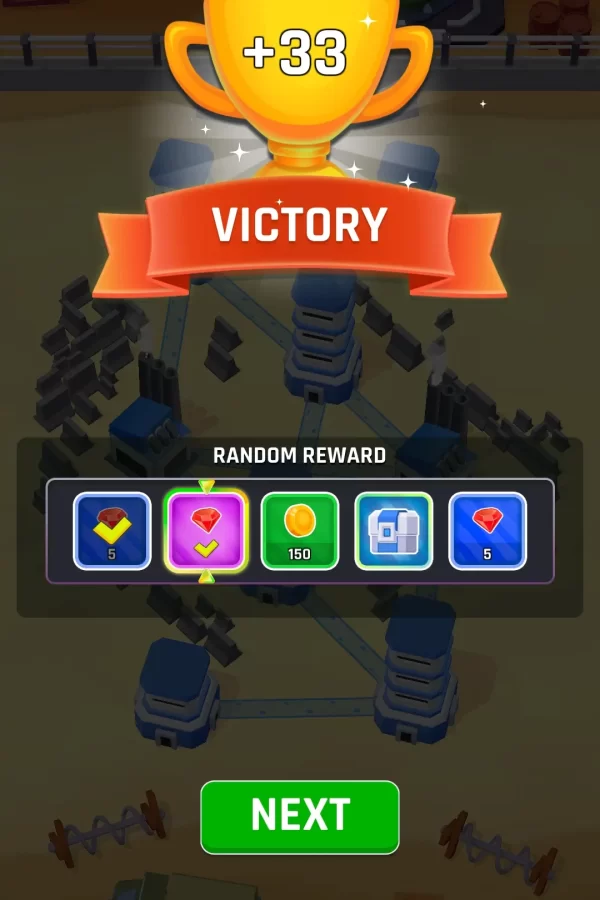Tap the green NEXT button
Viewport: 600px width, 900px height.
tap(300, 816)
